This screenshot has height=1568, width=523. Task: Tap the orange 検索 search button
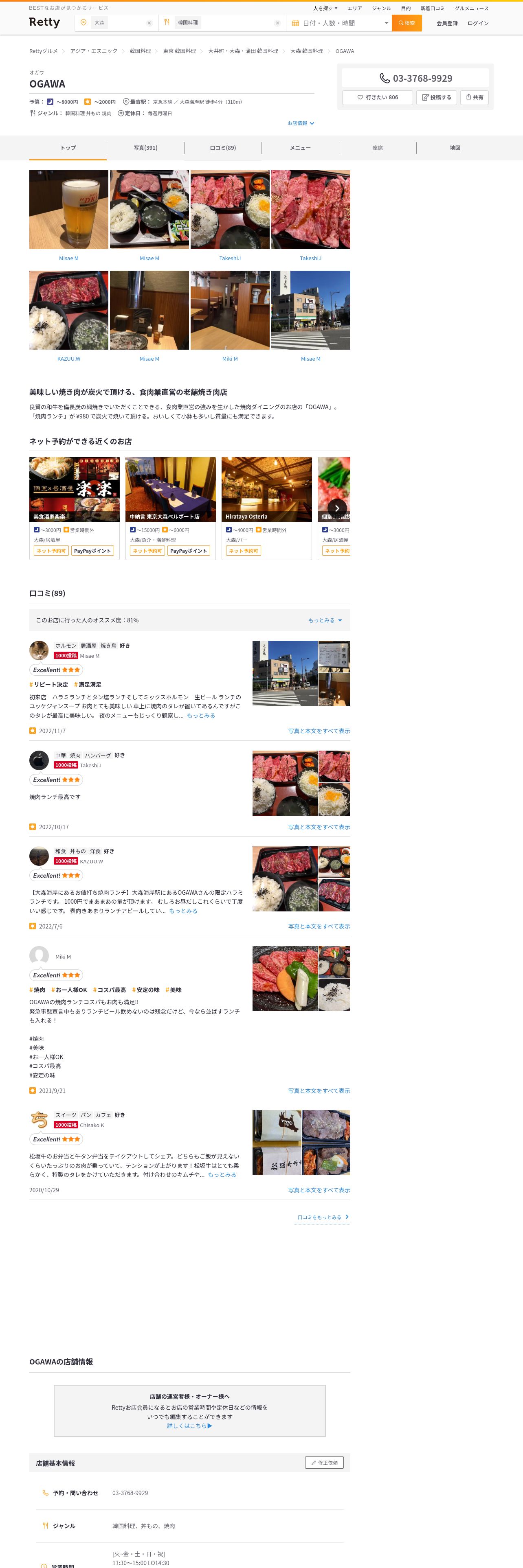[406, 23]
